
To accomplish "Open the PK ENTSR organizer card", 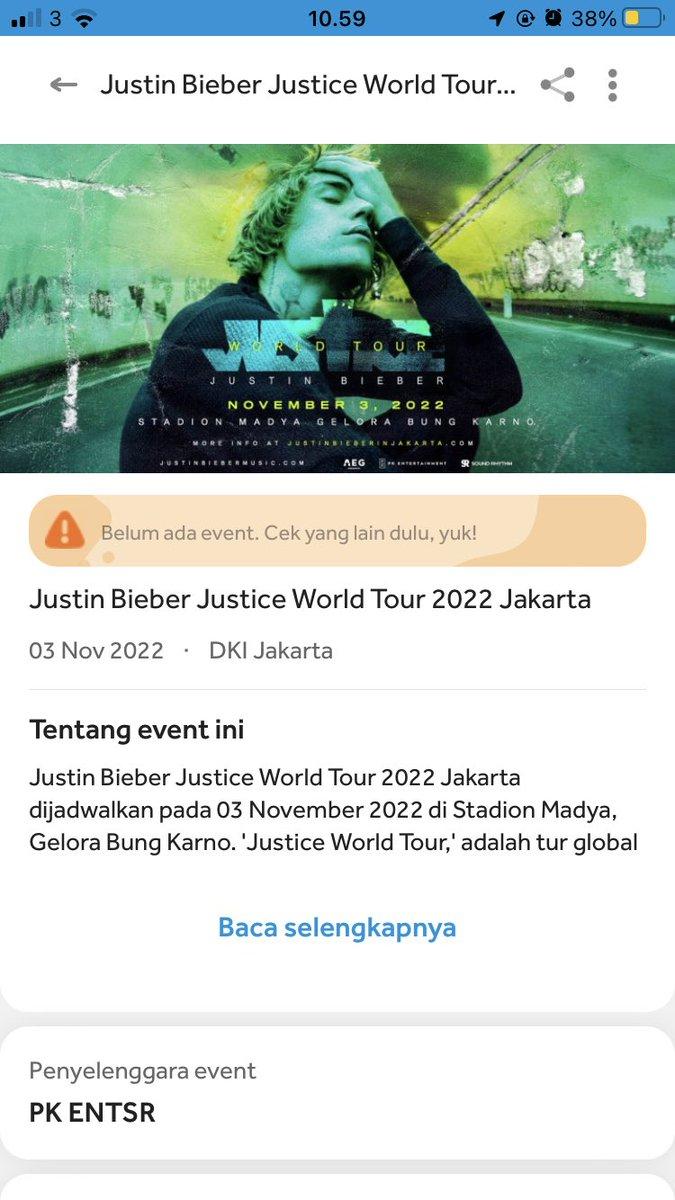I will coord(337,1093).
